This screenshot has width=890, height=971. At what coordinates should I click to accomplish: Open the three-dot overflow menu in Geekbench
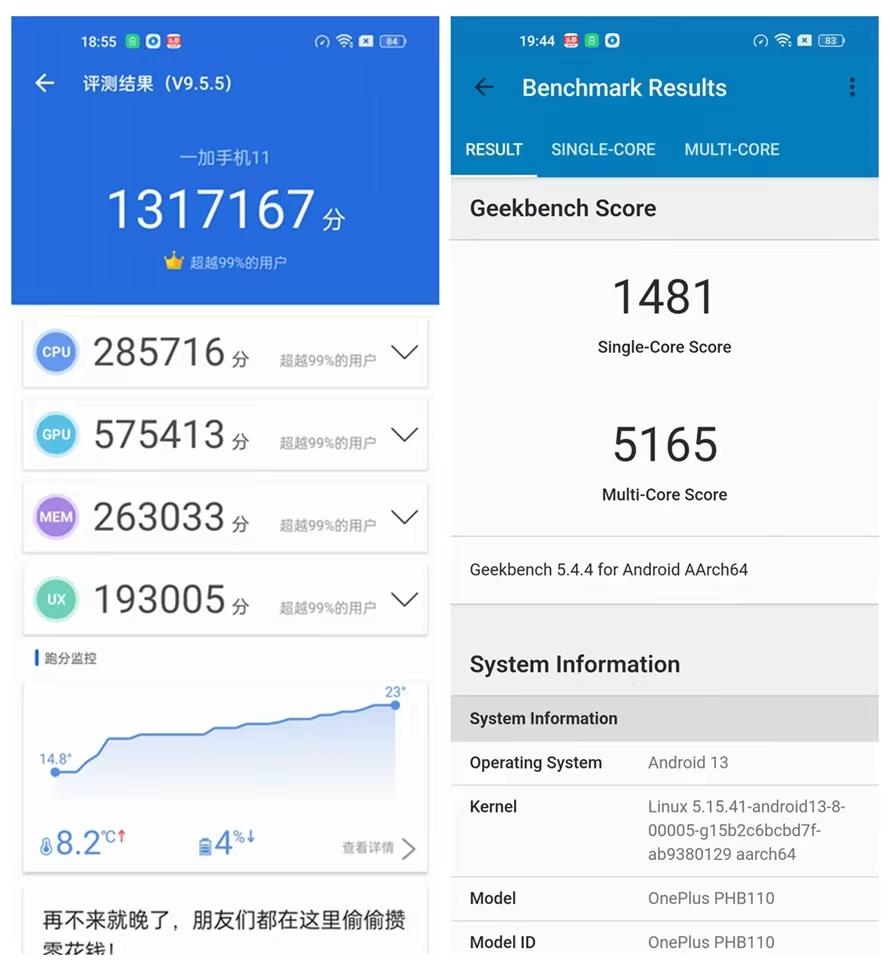pos(853,88)
